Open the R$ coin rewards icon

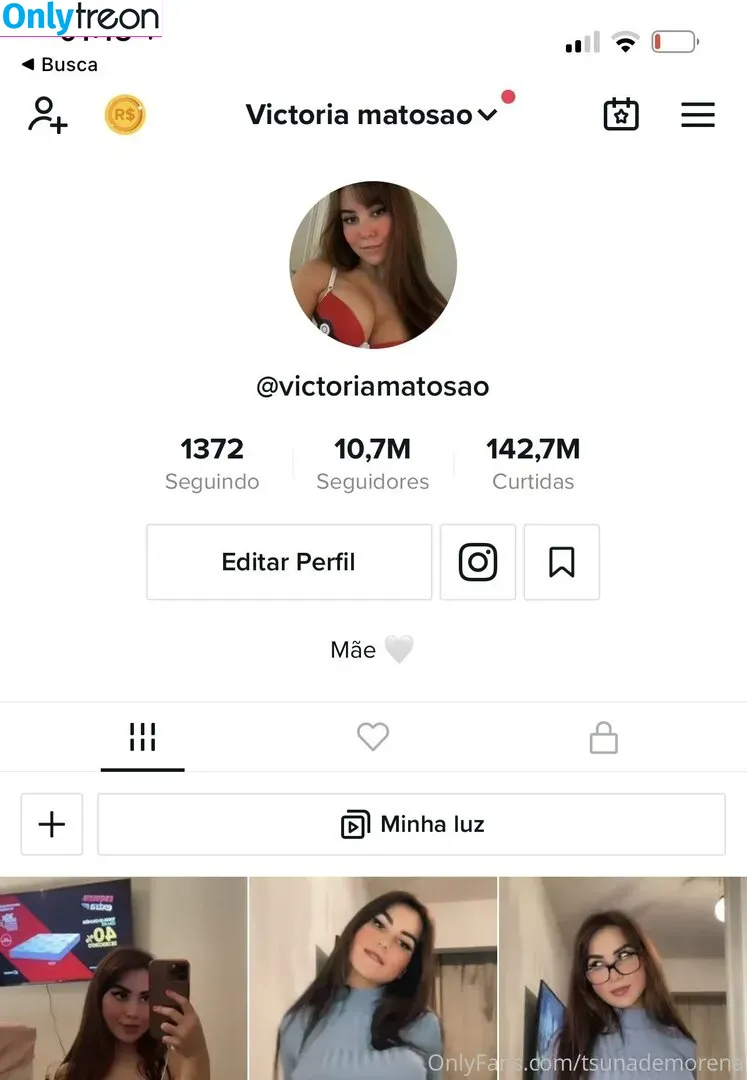click(x=125, y=115)
